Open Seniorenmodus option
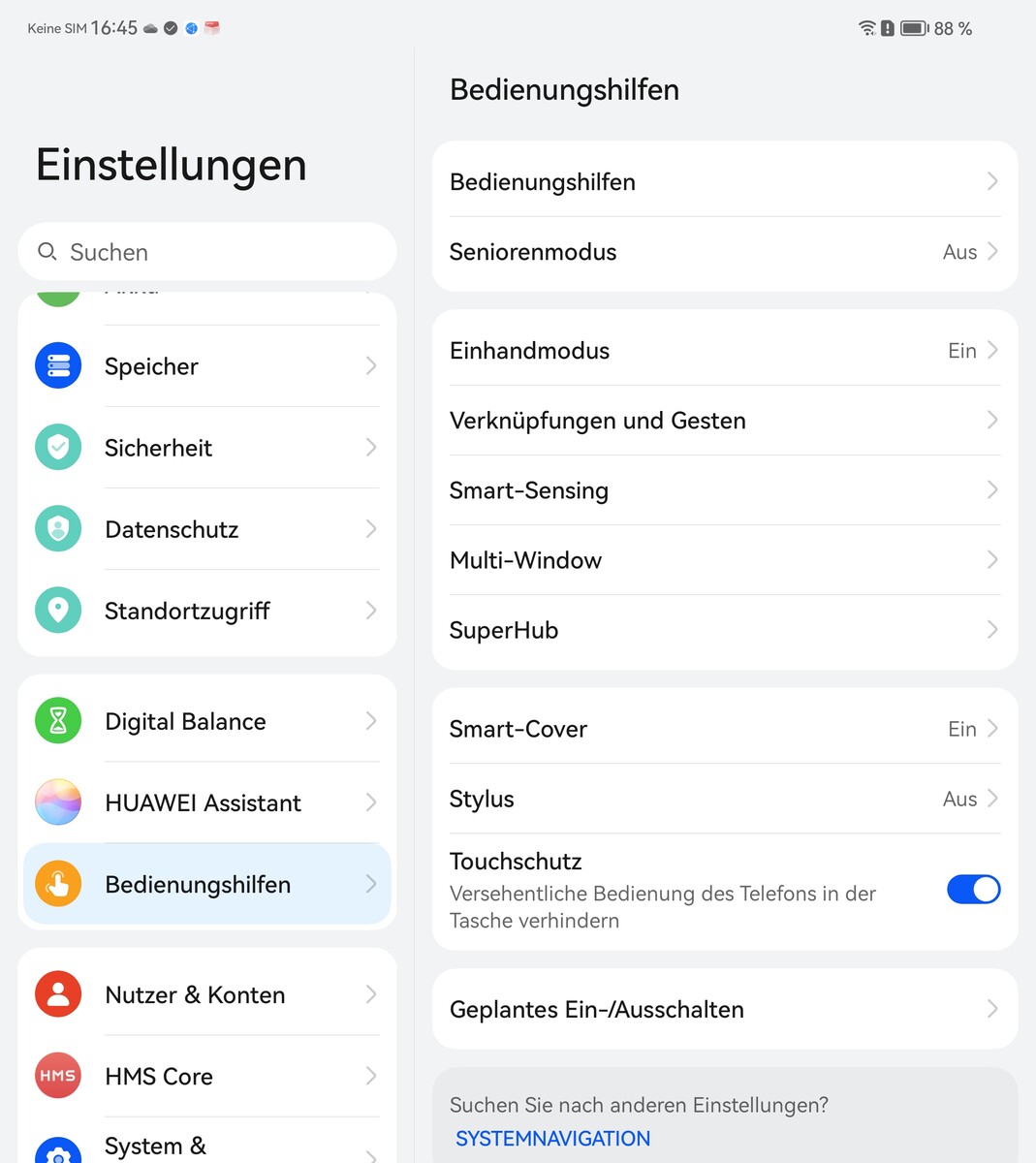The image size is (1036, 1163). pos(724,252)
